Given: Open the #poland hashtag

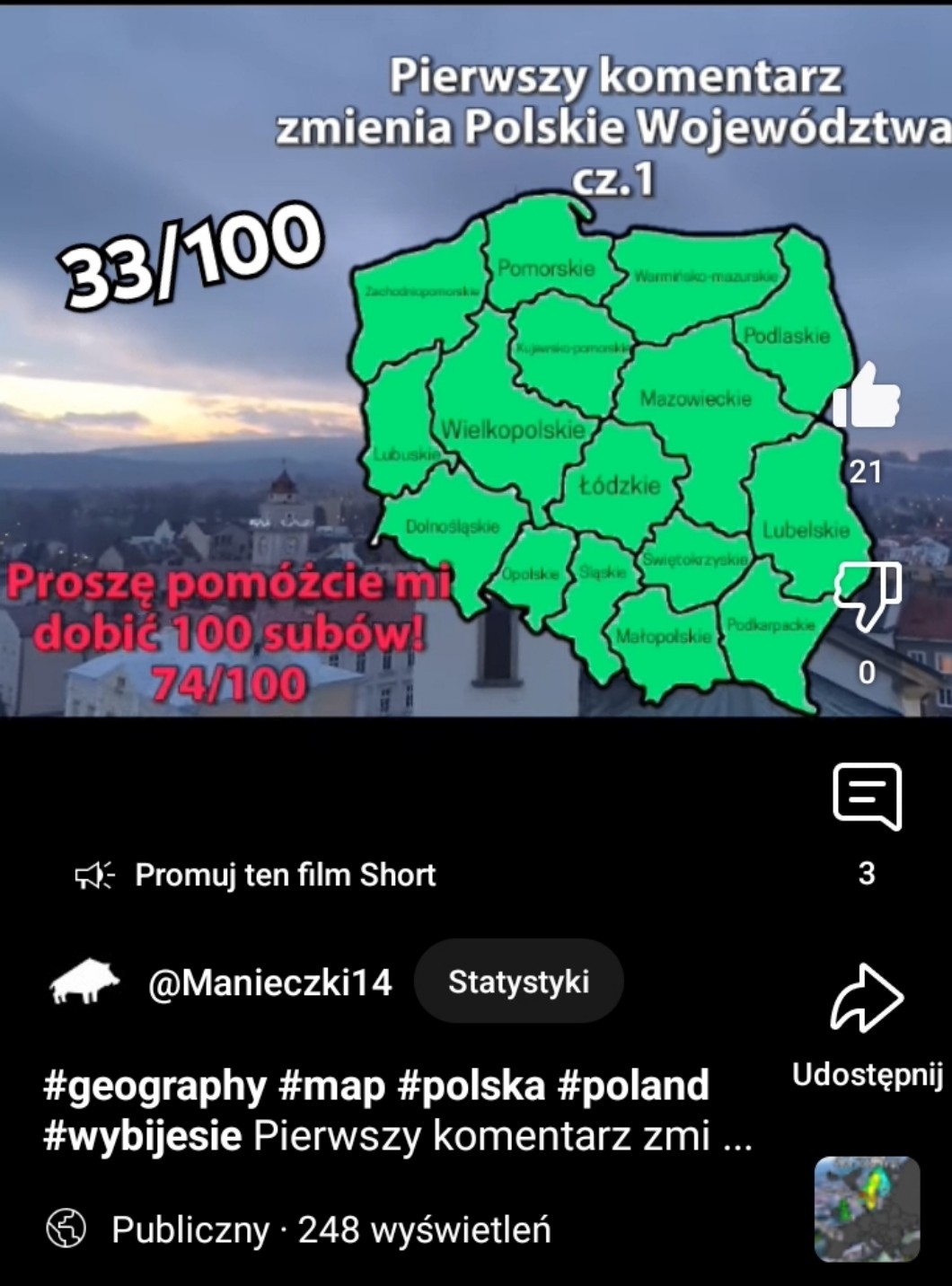Looking at the screenshot, I should 633,1086.
